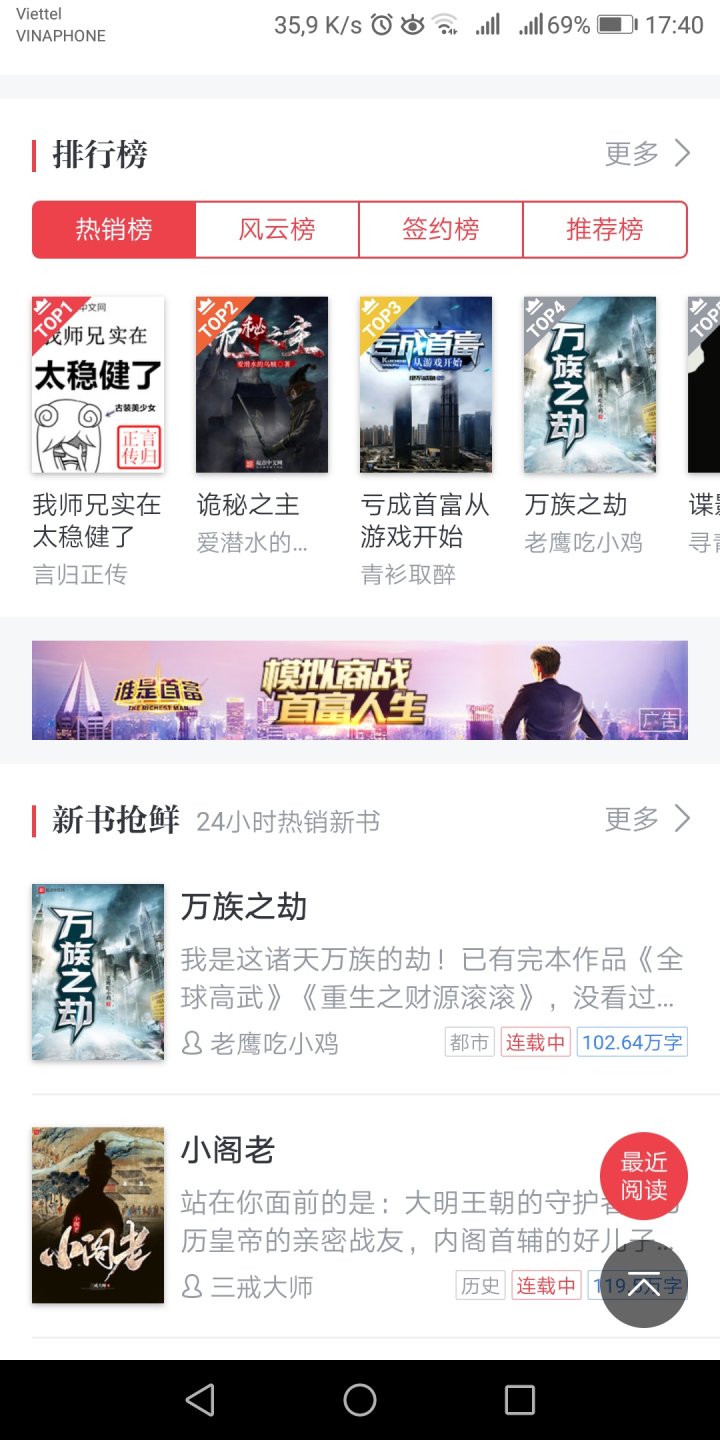The image size is (720, 1440).
Task: Open the 最近阅读 floating button
Action: click(x=644, y=1175)
